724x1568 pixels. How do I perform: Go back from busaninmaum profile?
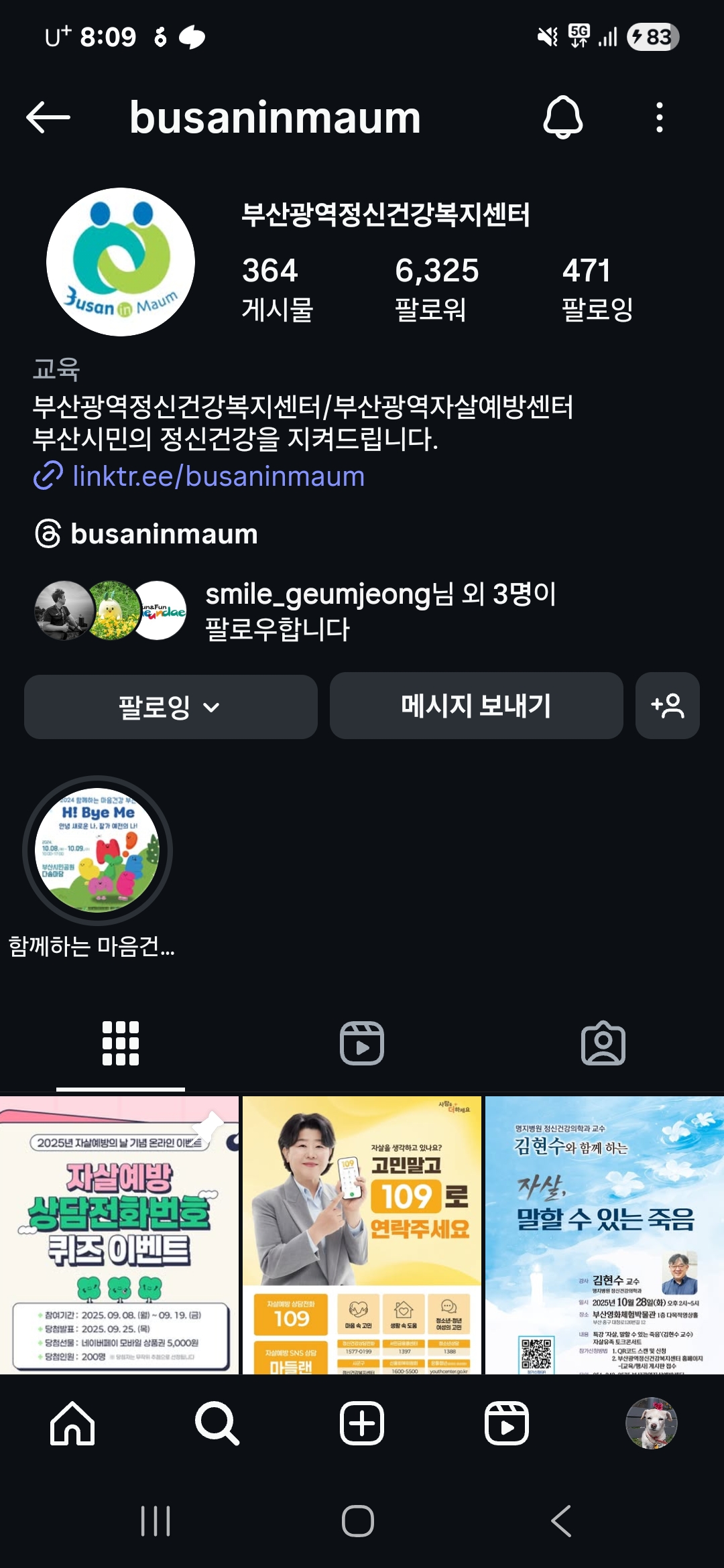click(x=48, y=117)
